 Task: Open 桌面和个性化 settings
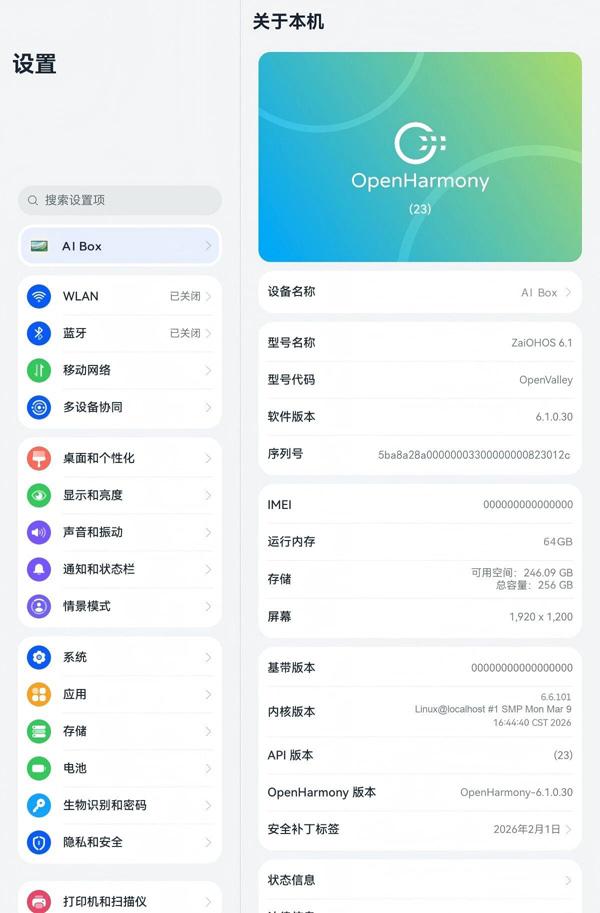tap(120, 458)
